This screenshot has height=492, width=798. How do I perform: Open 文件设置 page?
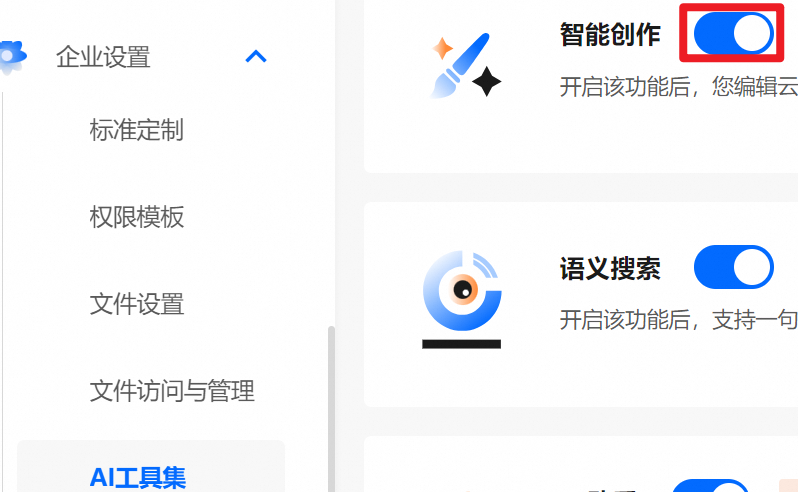tap(136, 304)
